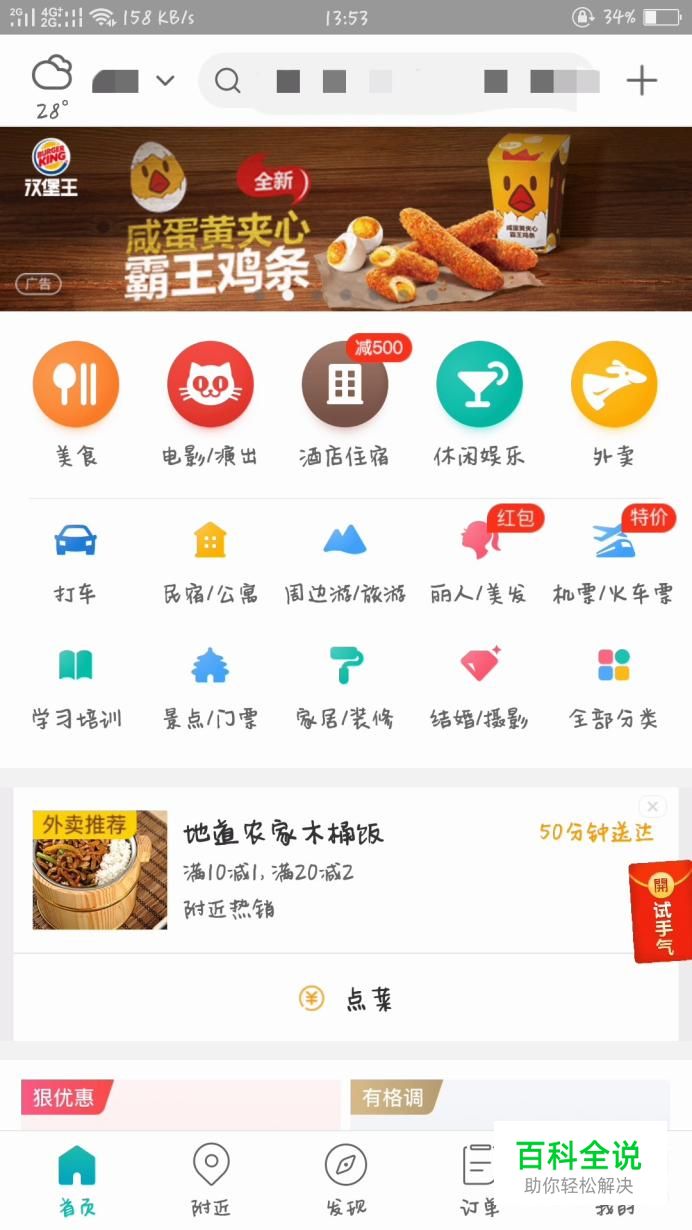Image resolution: width=692 pixels, height=1230 pixels.
Task: Open the city selector dropdown
Action: pyautogui.click(x=134, y=81)
